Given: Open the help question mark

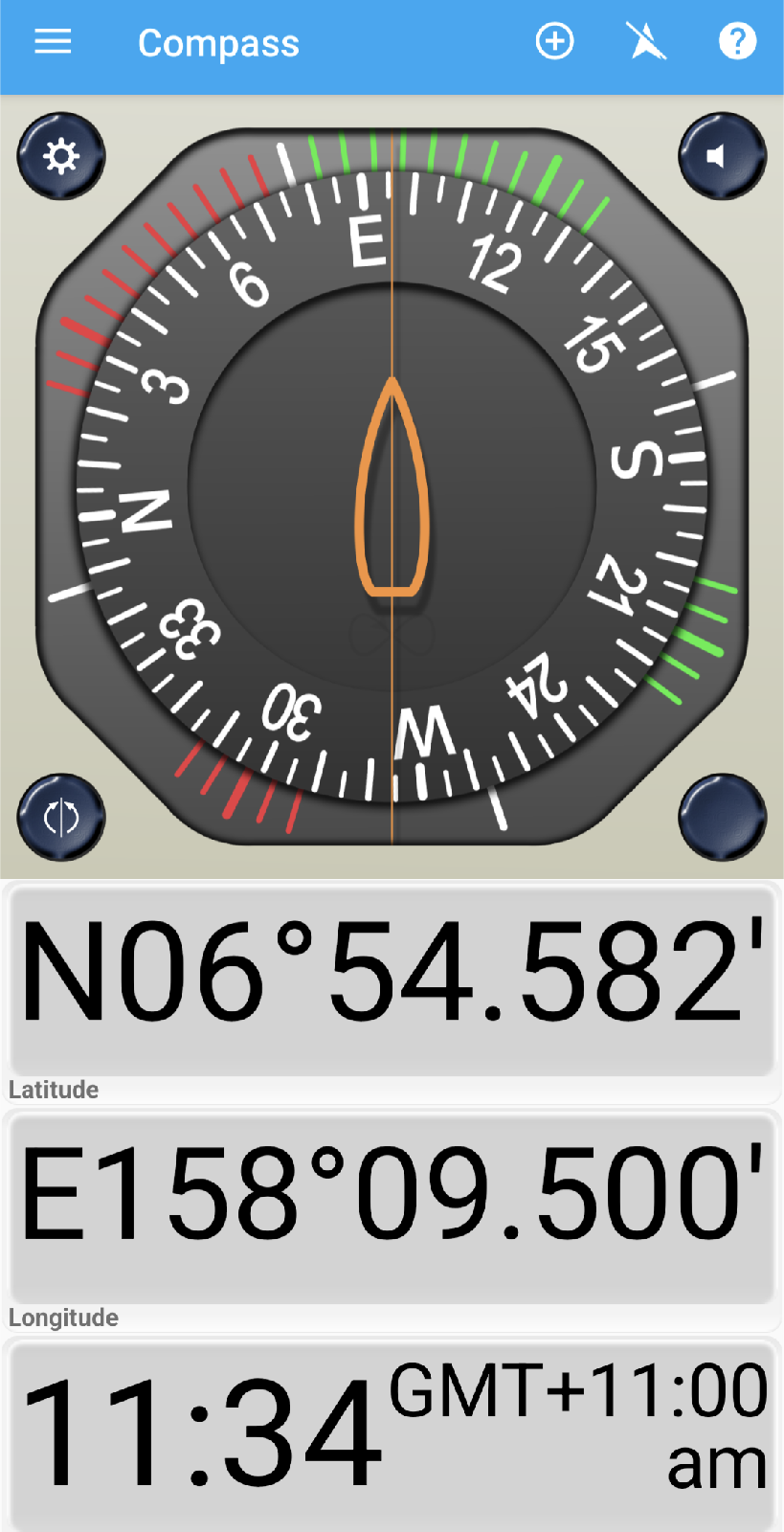Looking at the screenshot, I should (x=737, y=41).
